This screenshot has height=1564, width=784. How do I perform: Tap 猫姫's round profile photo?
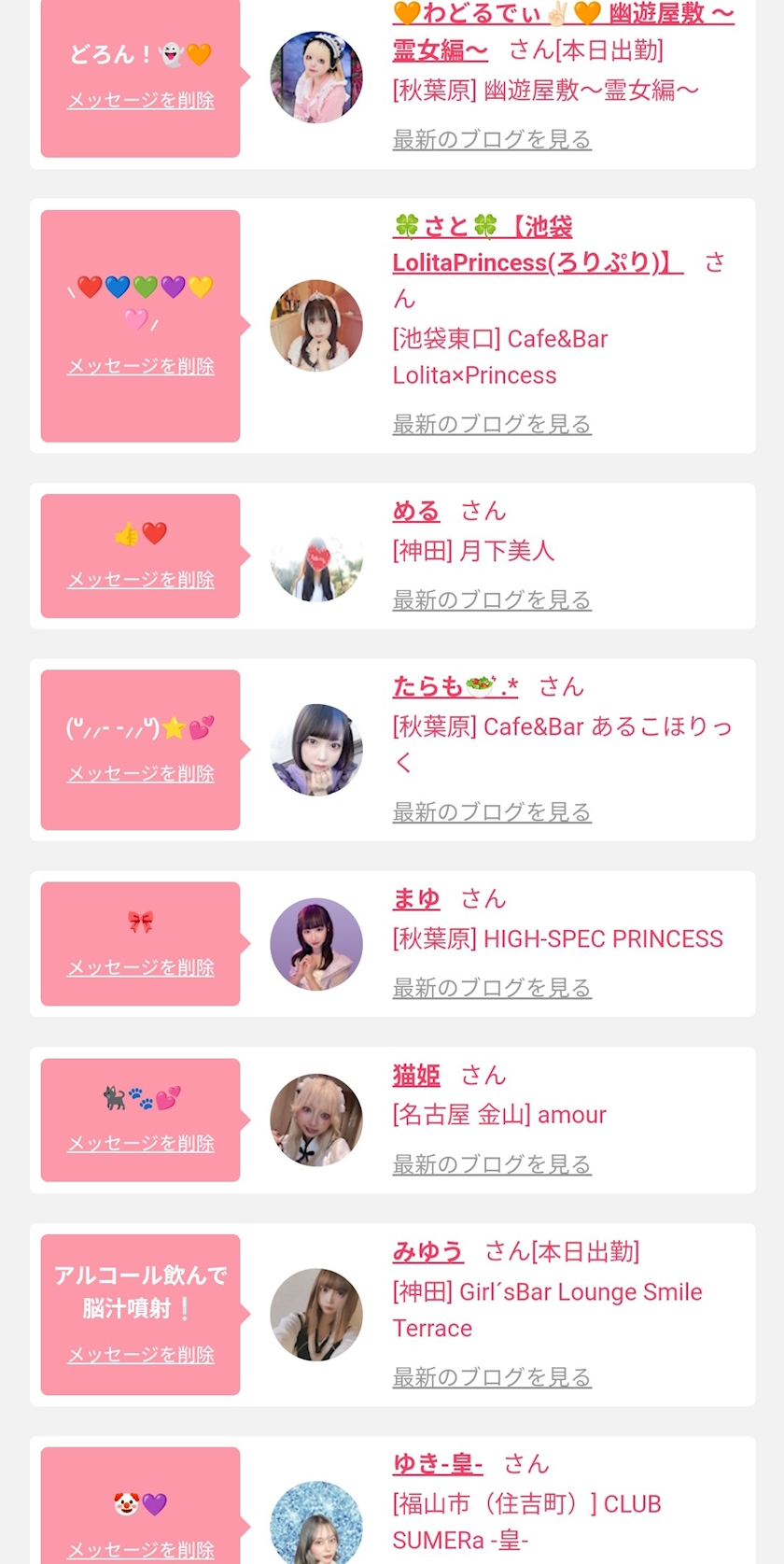[x=316, y=1120]
